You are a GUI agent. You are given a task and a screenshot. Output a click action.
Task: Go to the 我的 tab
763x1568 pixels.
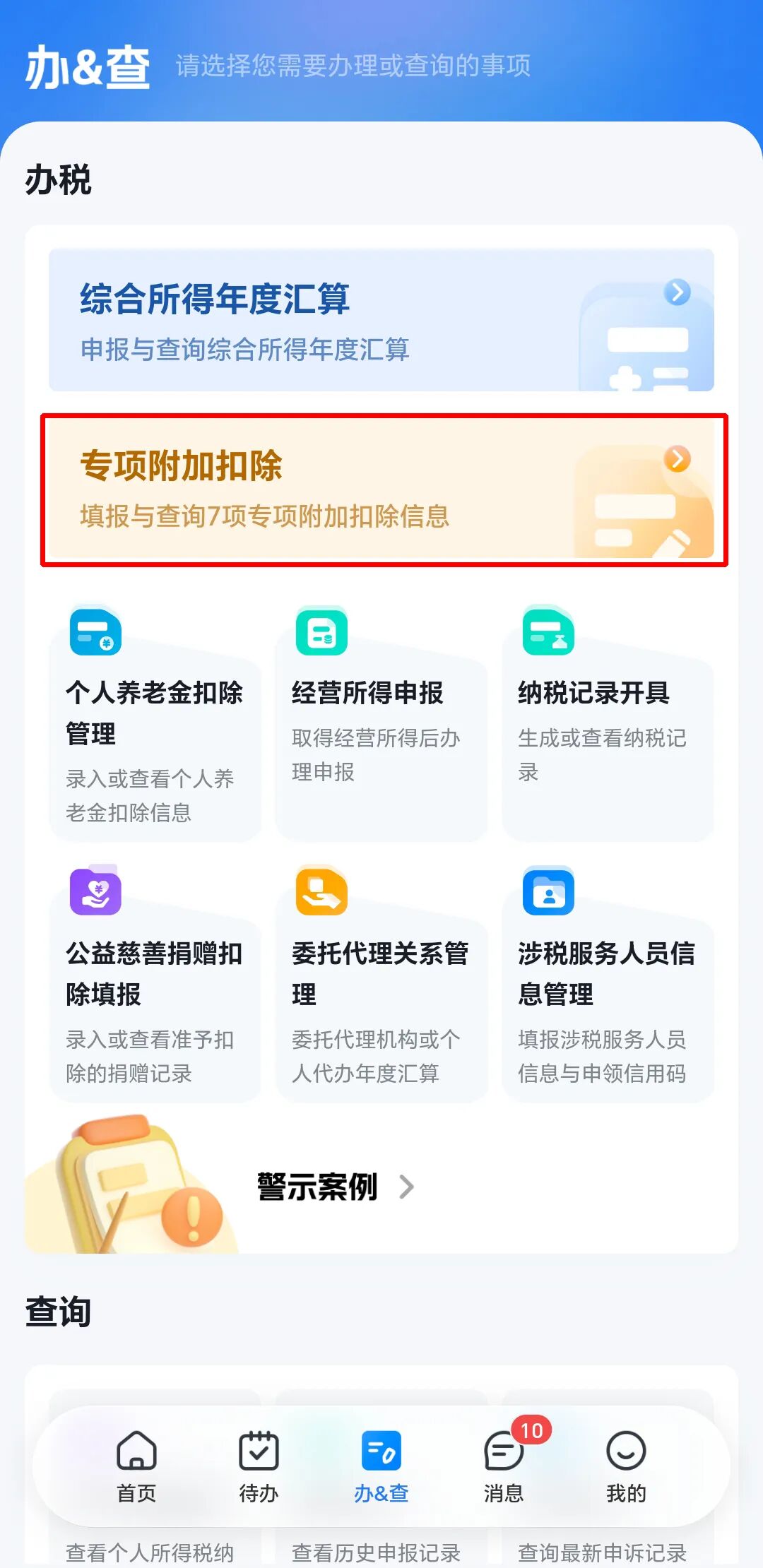(x=626, y=1466)
